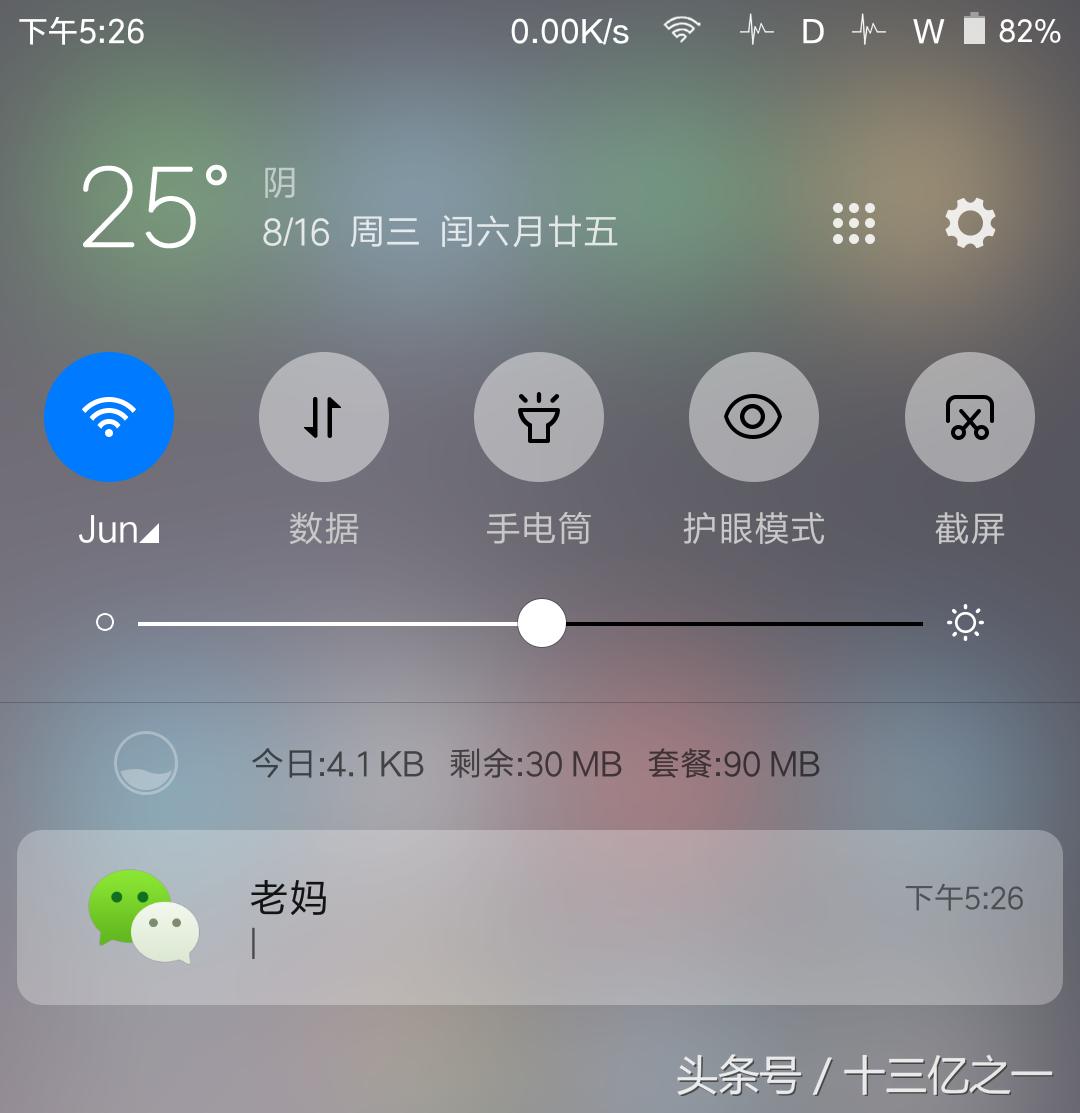This screenshot has width=1080, height=1113.
Task: Disable the Wi-Fi connection to Jun
Action: [110, 417]
